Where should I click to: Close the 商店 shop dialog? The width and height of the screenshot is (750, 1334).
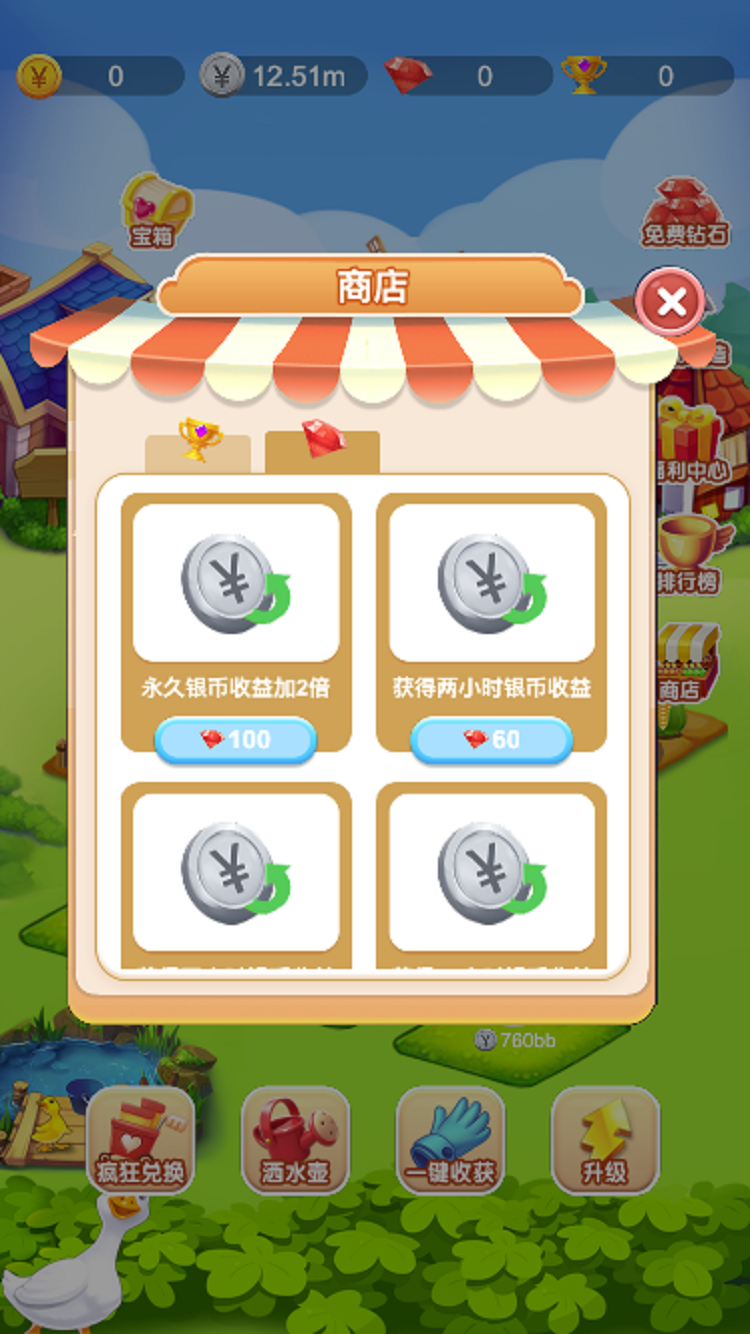click(x=671, y=301)
